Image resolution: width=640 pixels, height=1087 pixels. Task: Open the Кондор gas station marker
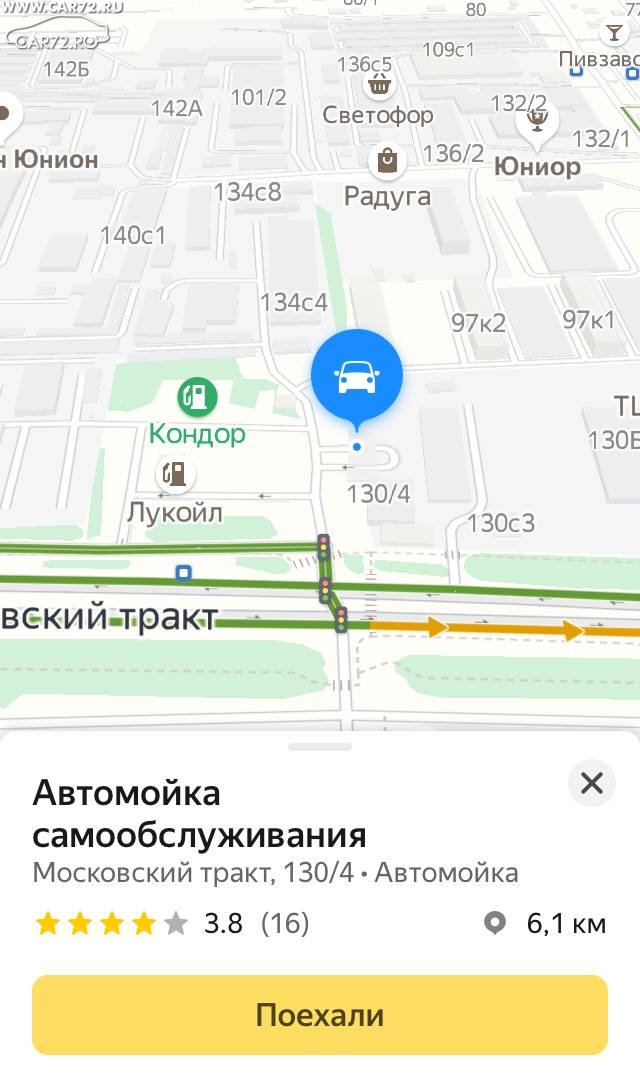(x=197, y=397)
